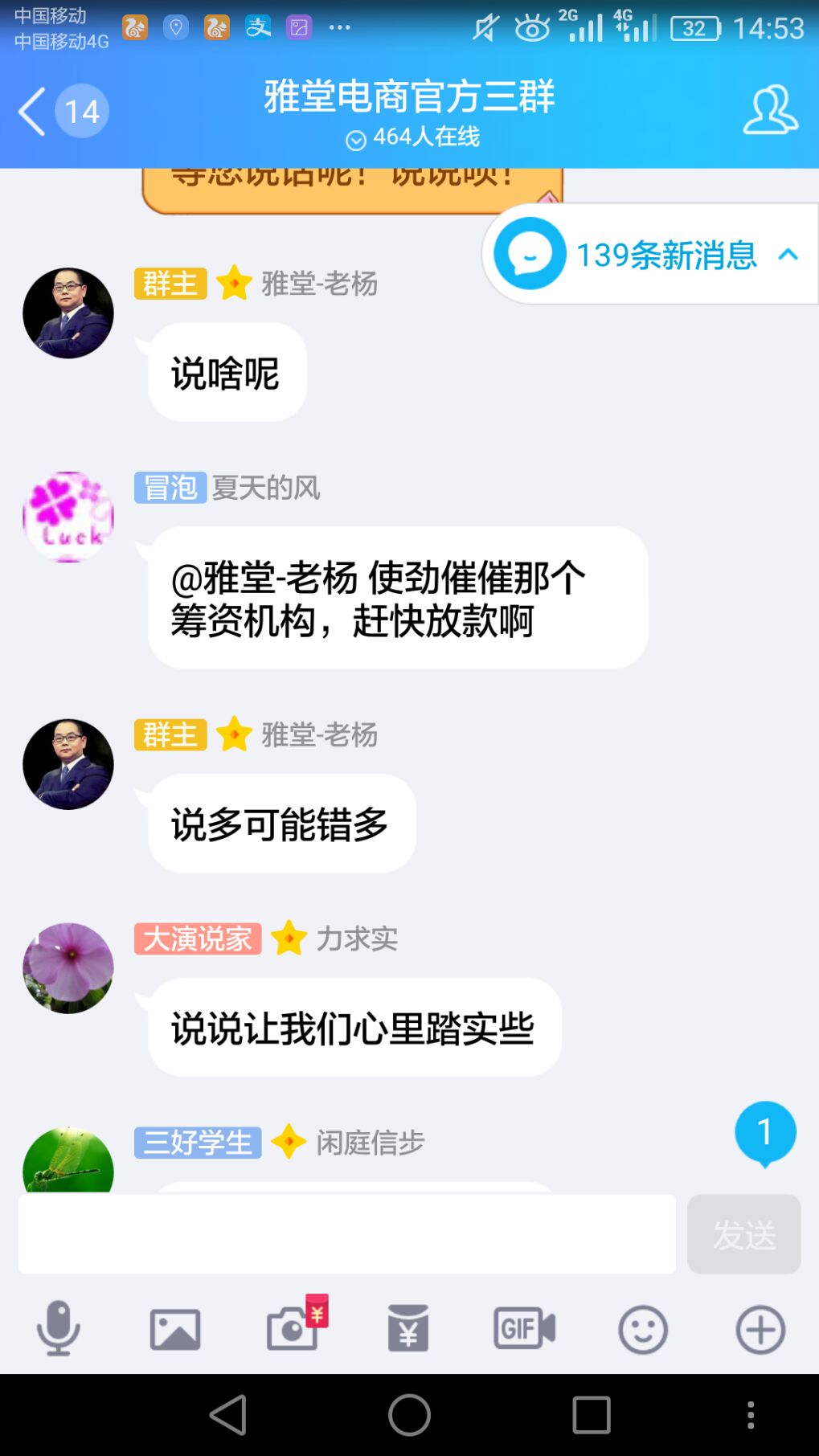Open the plus menu for more options

760,1329
